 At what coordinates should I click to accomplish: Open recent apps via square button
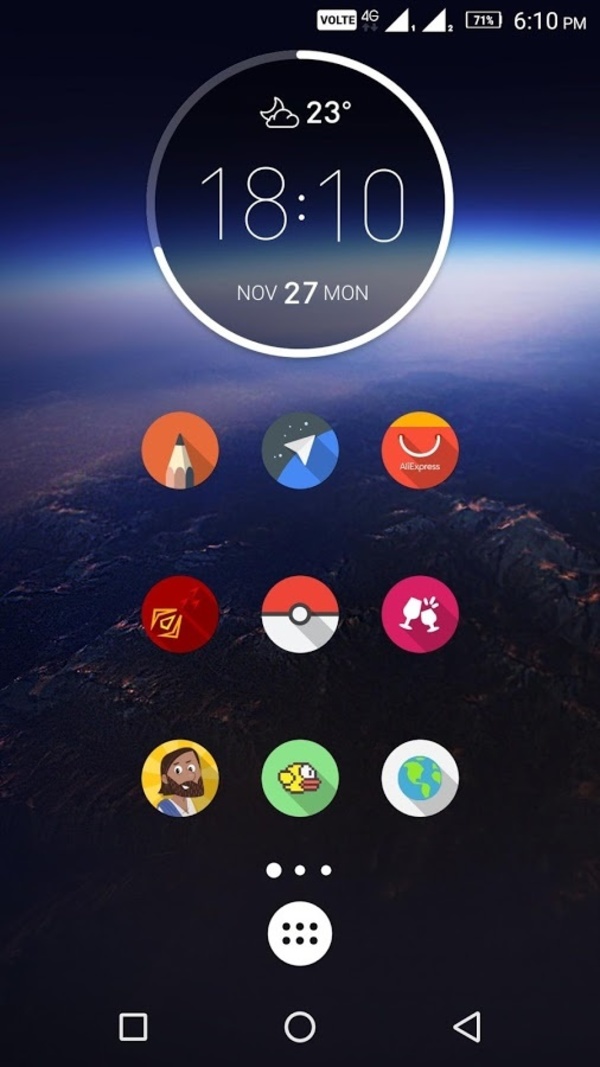(x=133, y=1027)
